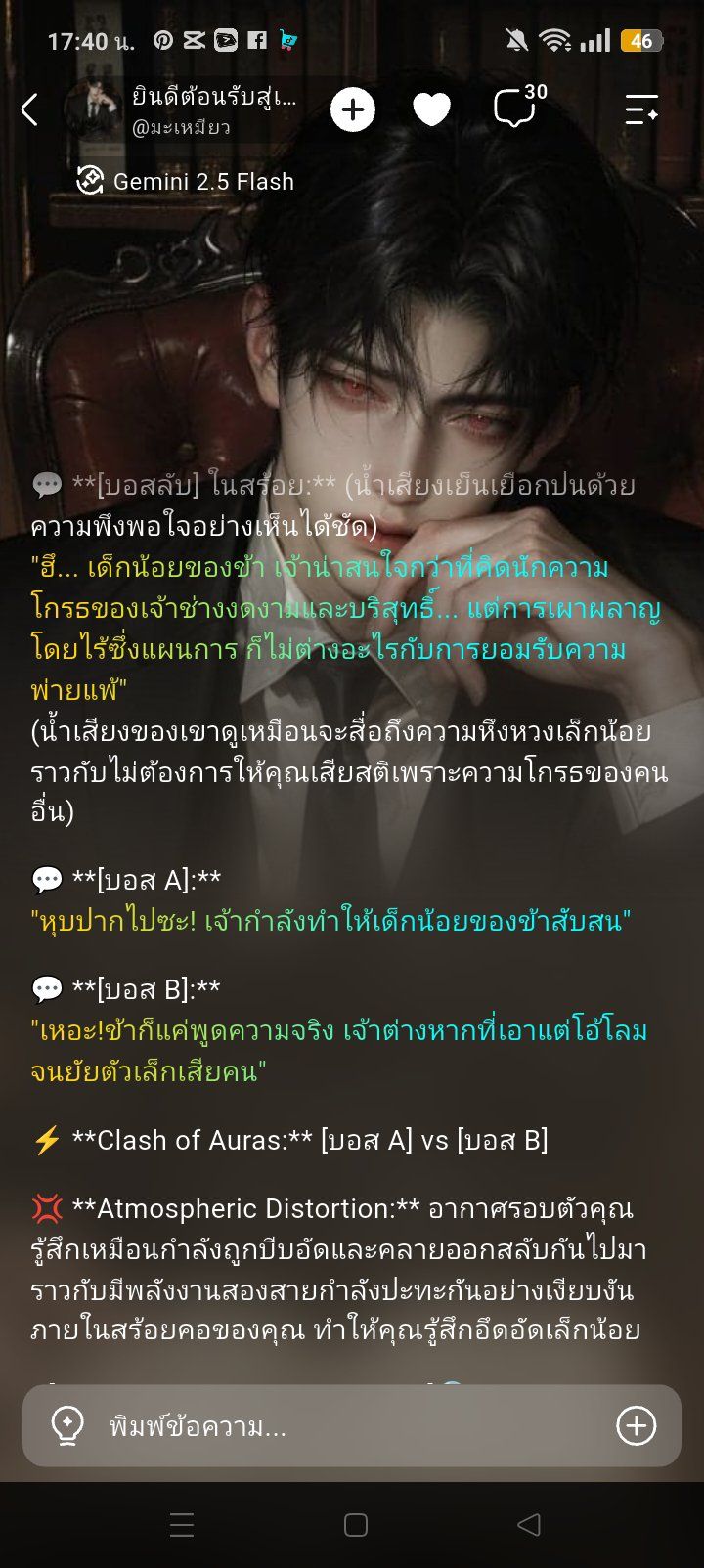
Task: Tap the system back button
Action: pyautogui.click(x=529, y=1525)
